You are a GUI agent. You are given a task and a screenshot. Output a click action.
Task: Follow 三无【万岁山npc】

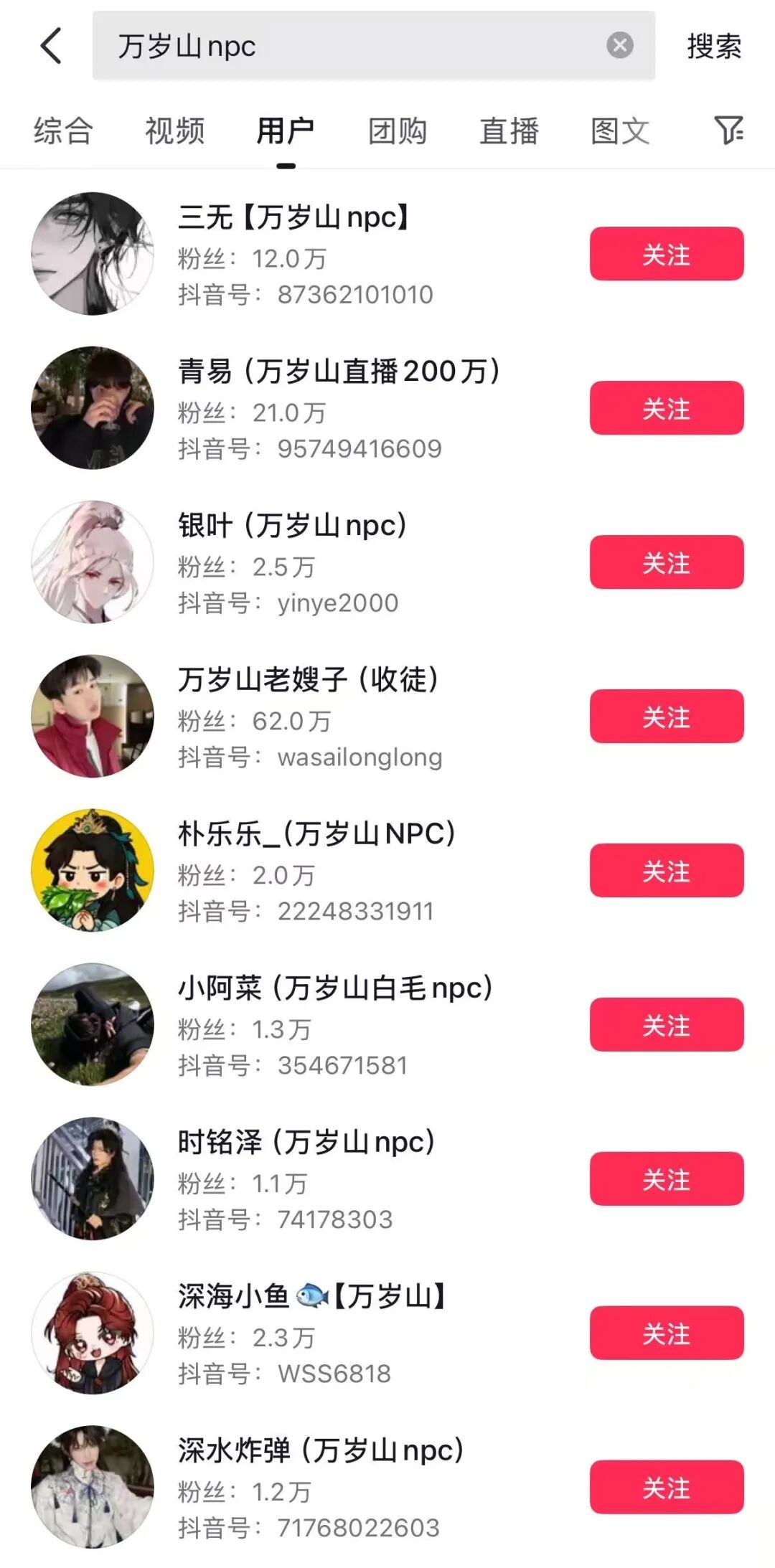(666, 254)
